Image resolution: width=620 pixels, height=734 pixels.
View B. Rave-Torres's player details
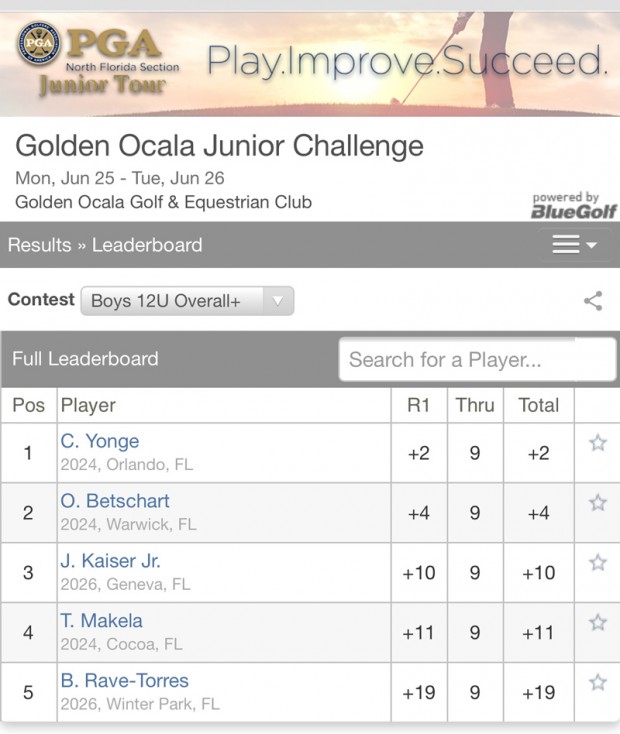(124, 681)
